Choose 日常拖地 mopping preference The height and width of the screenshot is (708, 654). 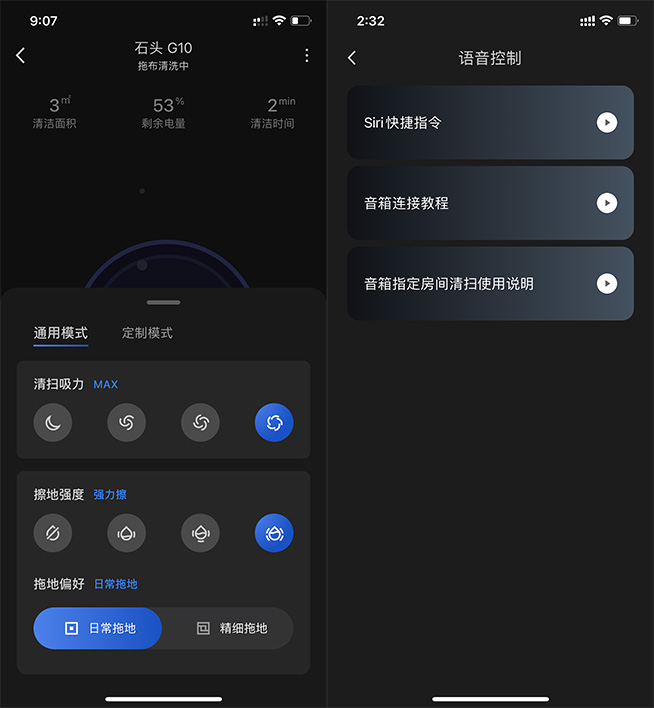[98, 628]
